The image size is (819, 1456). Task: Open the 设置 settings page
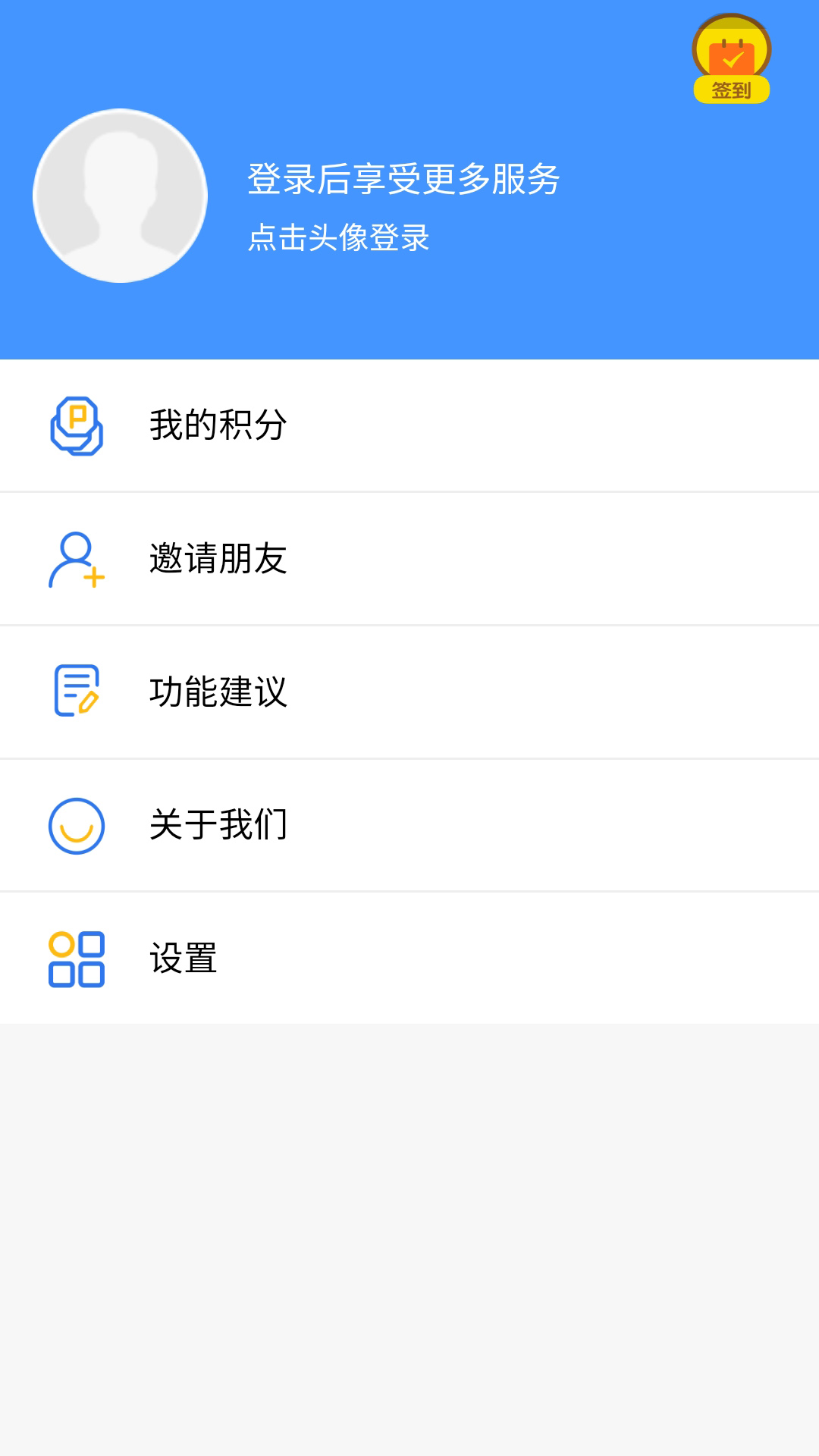(182, 958)
